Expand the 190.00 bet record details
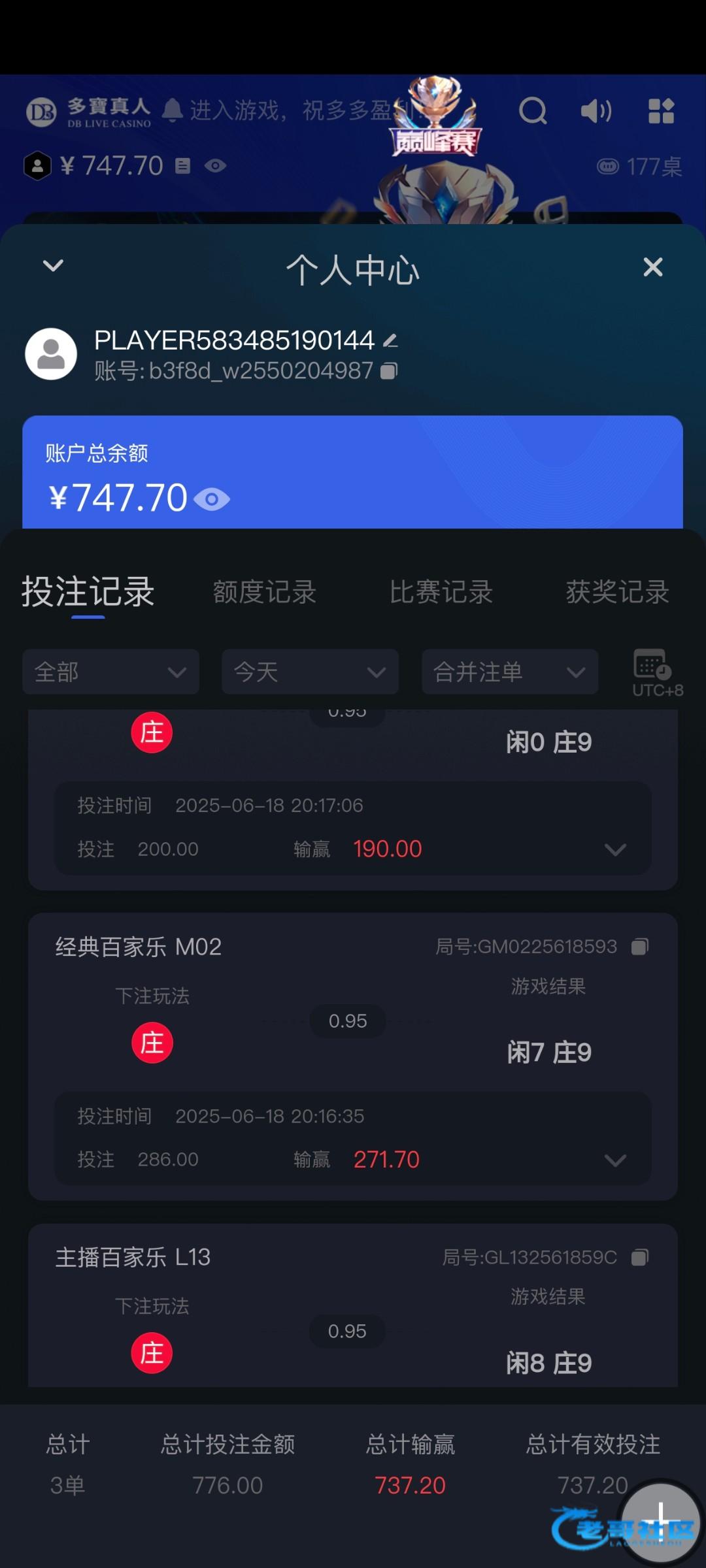 [615, 849]
